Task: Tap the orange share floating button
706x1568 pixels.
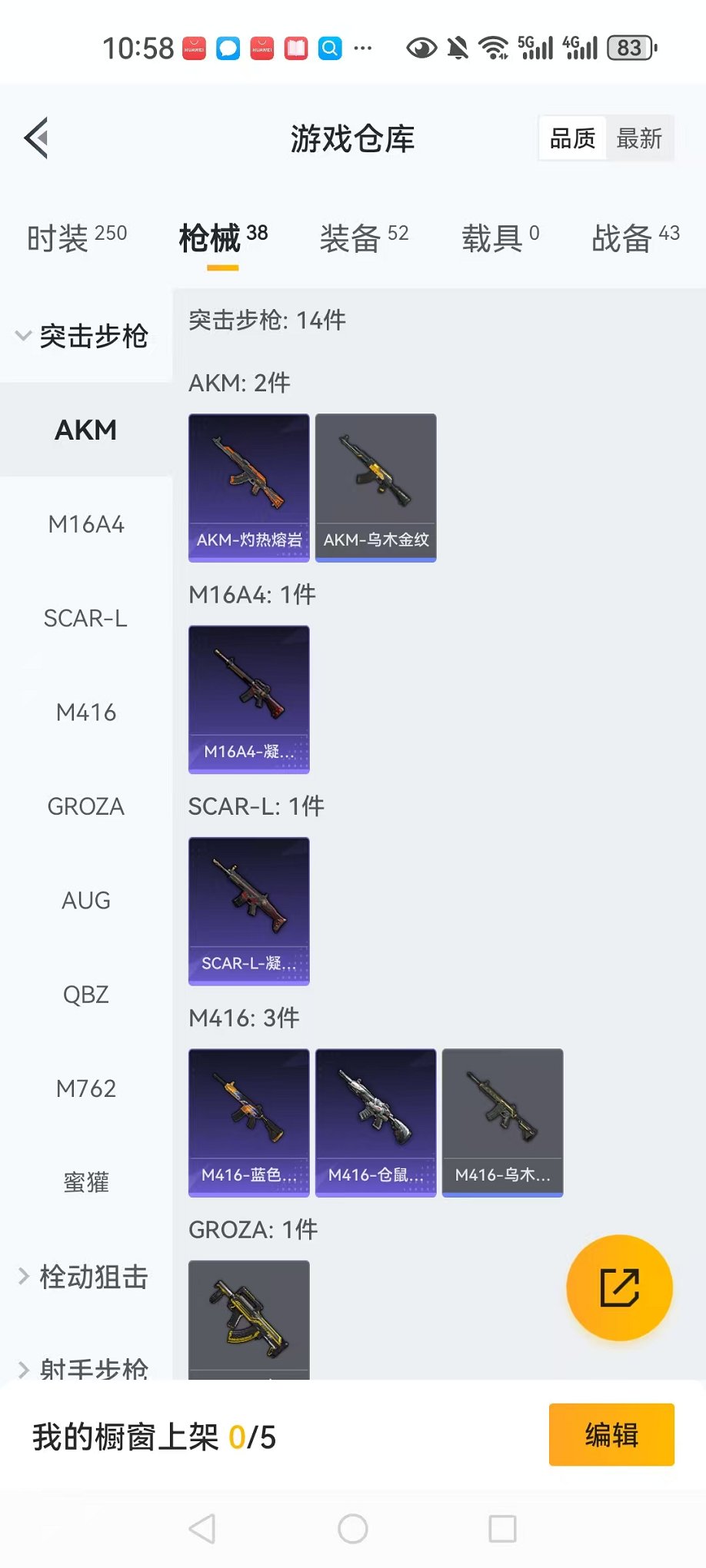Action: [619, 1287]
